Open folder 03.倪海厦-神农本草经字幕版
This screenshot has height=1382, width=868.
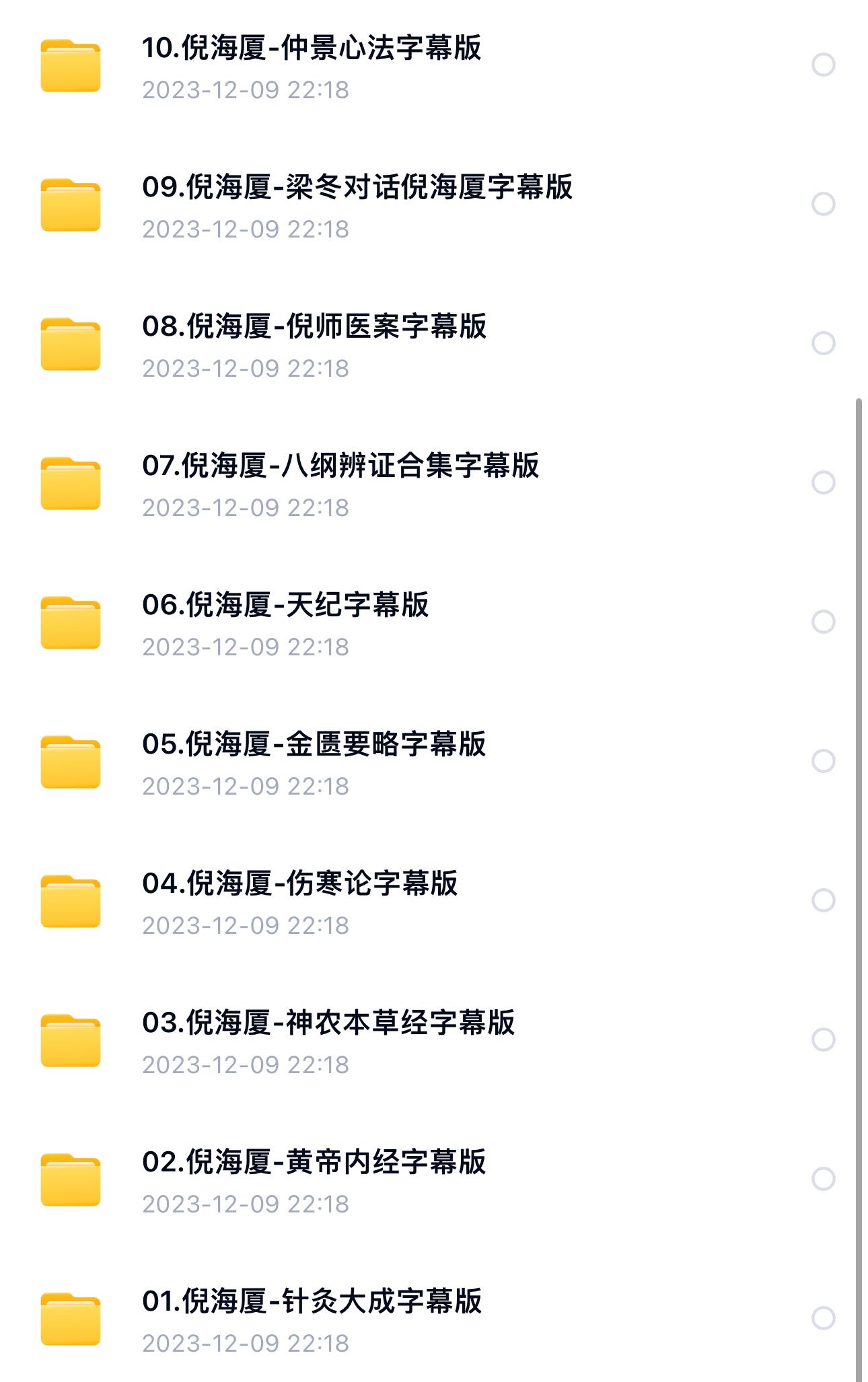[x=330, y=1023]
